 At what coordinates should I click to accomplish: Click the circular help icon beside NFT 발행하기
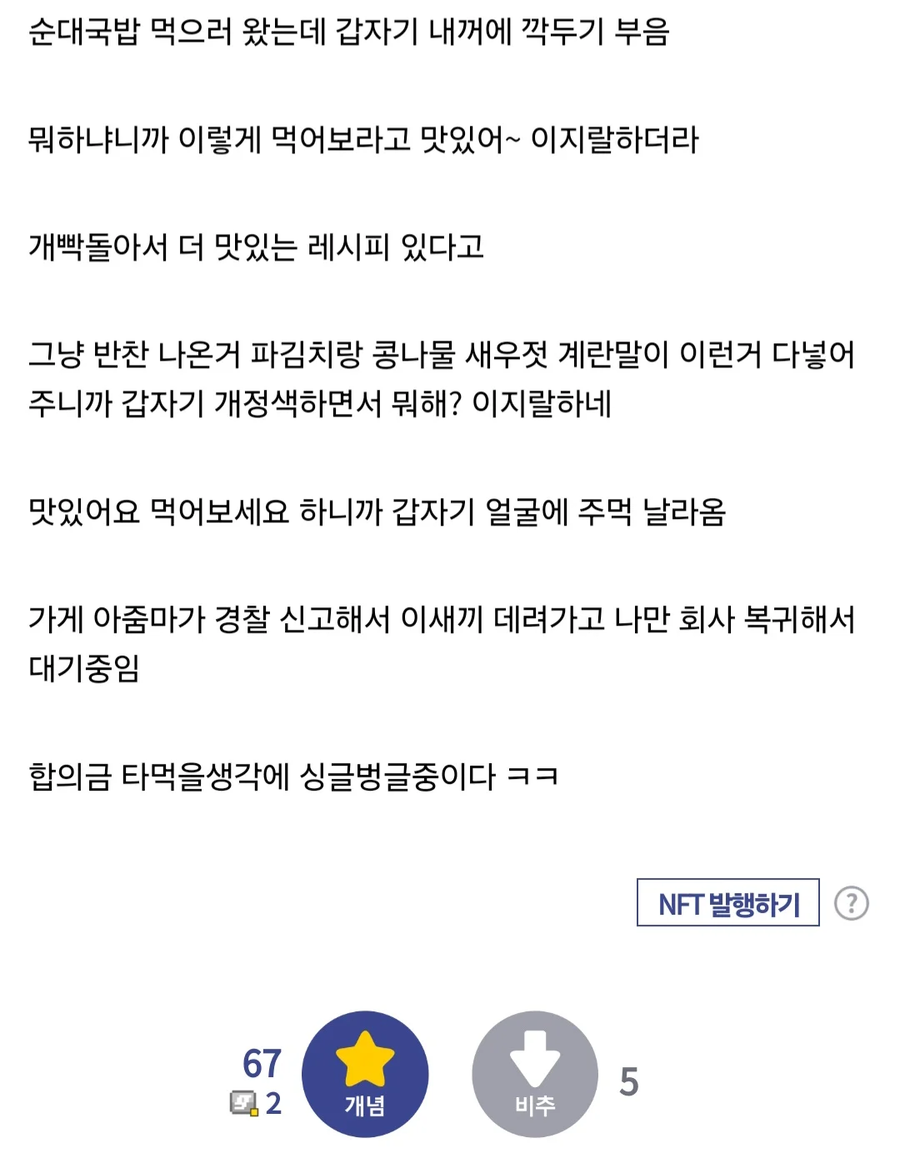[x=851, y=903]
